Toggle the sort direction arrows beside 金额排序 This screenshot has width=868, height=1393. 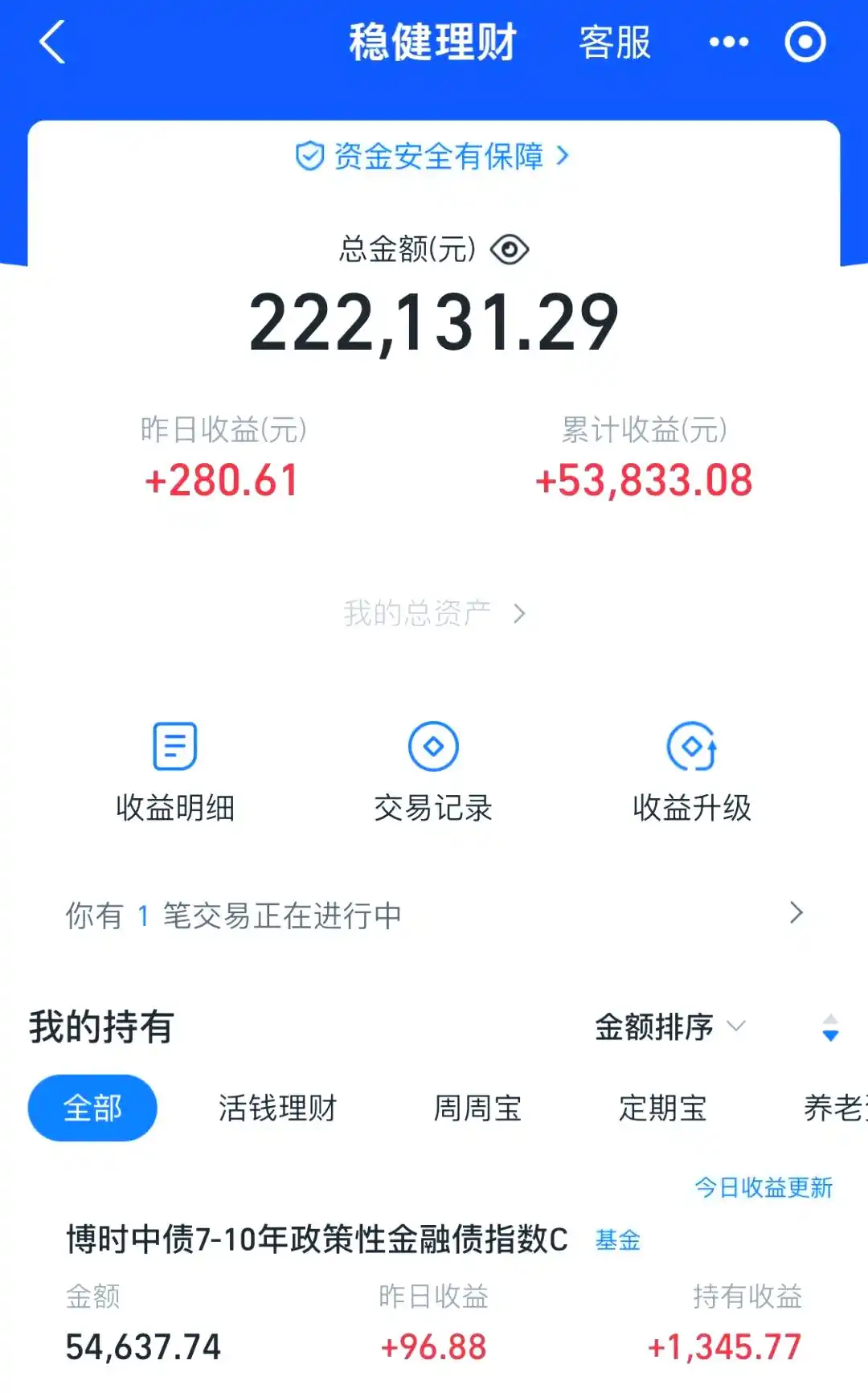pos(829,1026)
